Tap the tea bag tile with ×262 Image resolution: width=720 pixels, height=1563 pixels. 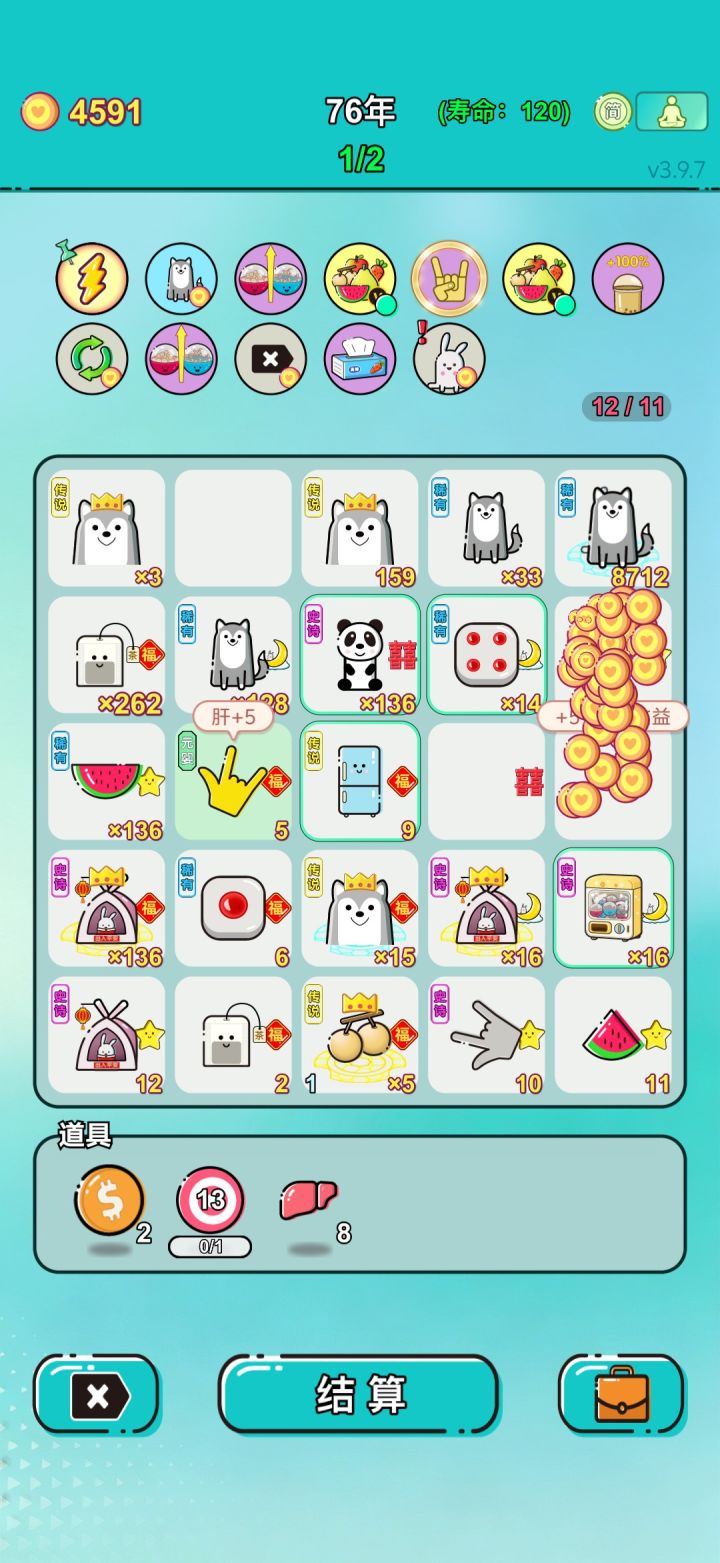[x=107, y=655]
